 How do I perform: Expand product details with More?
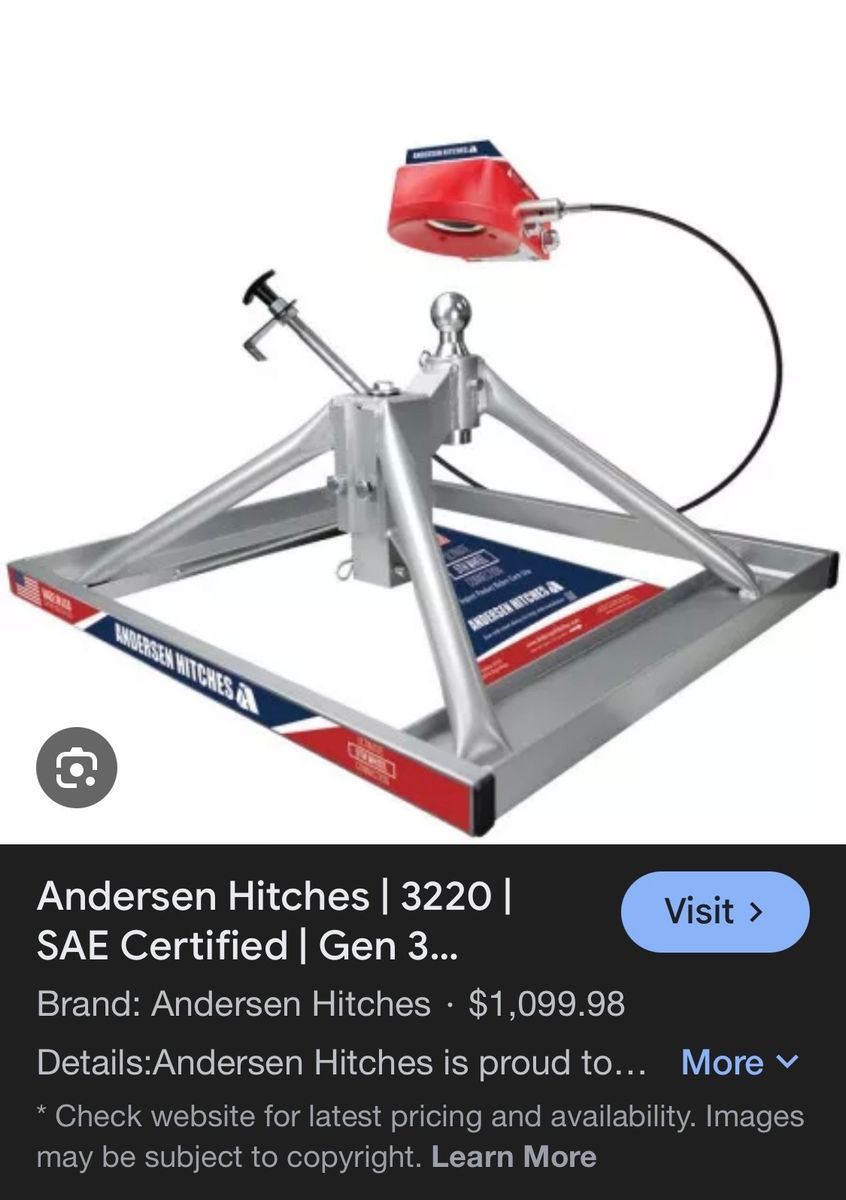740,1063
